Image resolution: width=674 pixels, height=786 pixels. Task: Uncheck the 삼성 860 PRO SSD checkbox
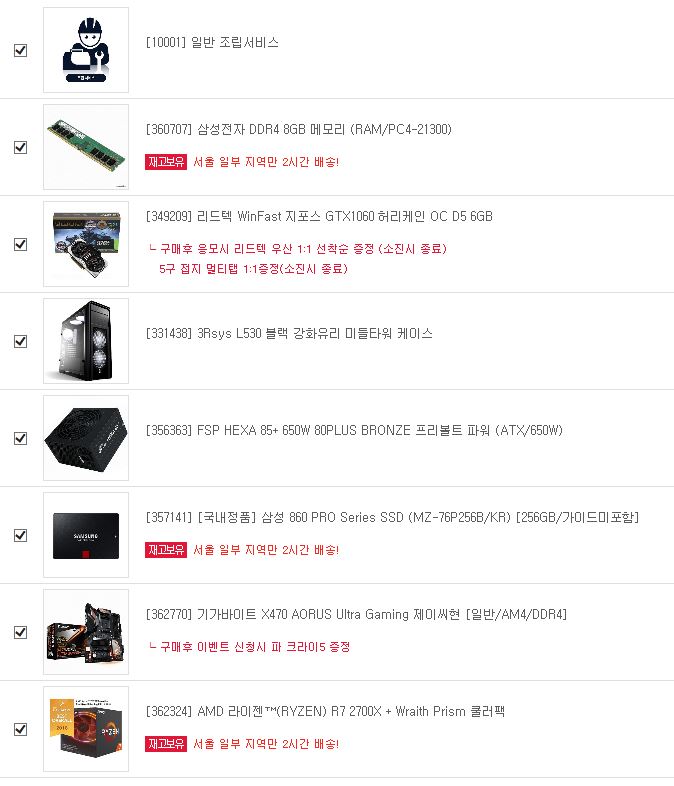coord(20,535)
